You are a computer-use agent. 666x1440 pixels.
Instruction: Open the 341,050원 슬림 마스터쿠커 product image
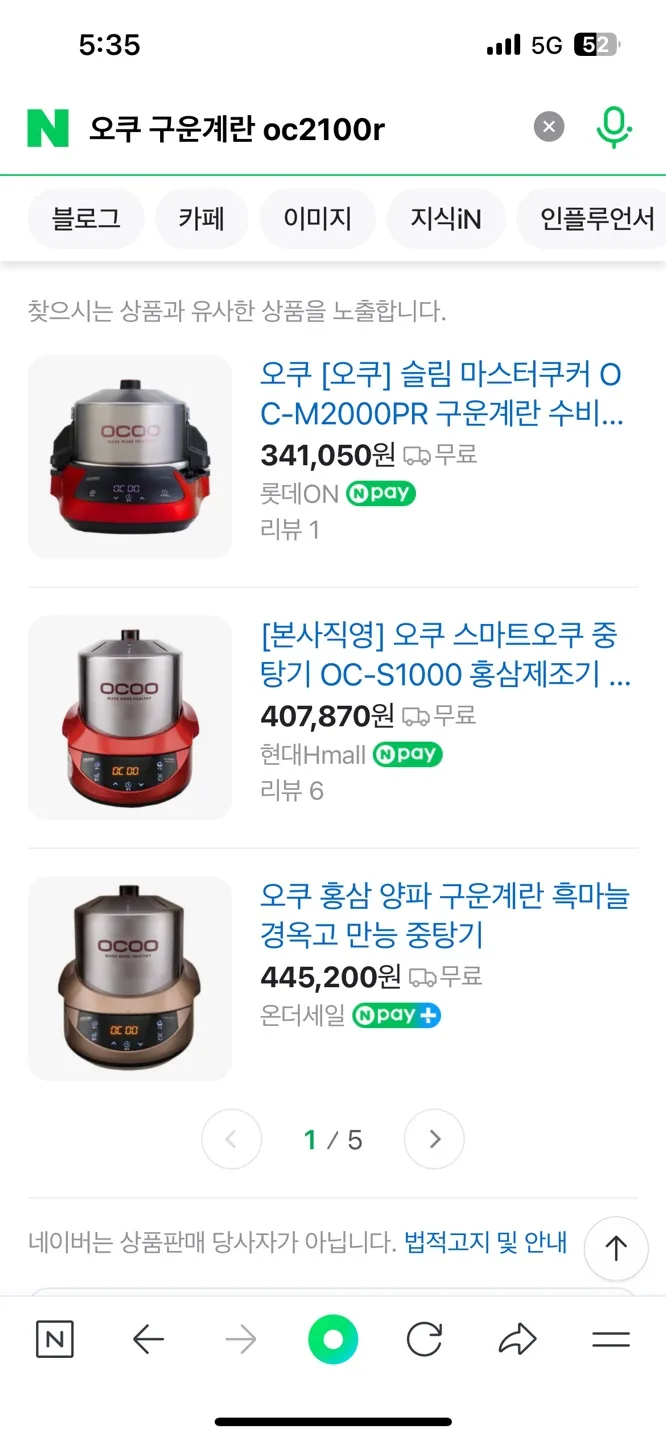tap(130, 457)
